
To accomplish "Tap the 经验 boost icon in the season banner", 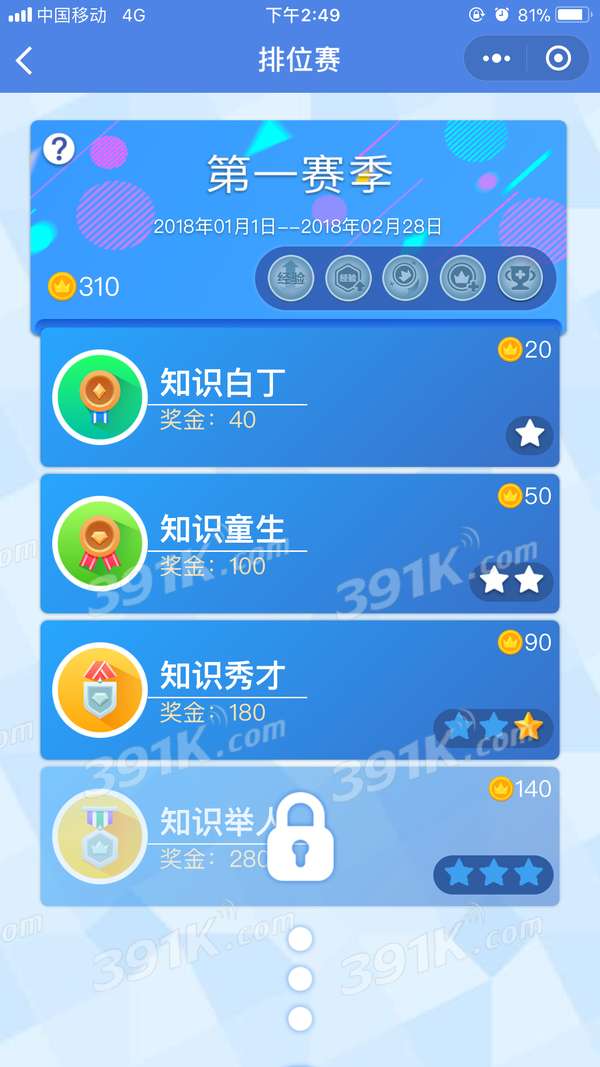I will (291, 278).
